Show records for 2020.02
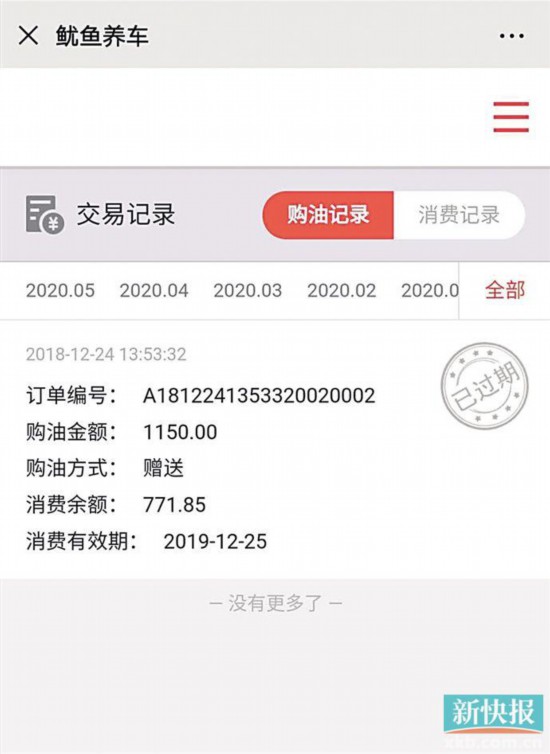Viewport: 550px width, 754px height. pyautogui.click(x=341, y=290)
